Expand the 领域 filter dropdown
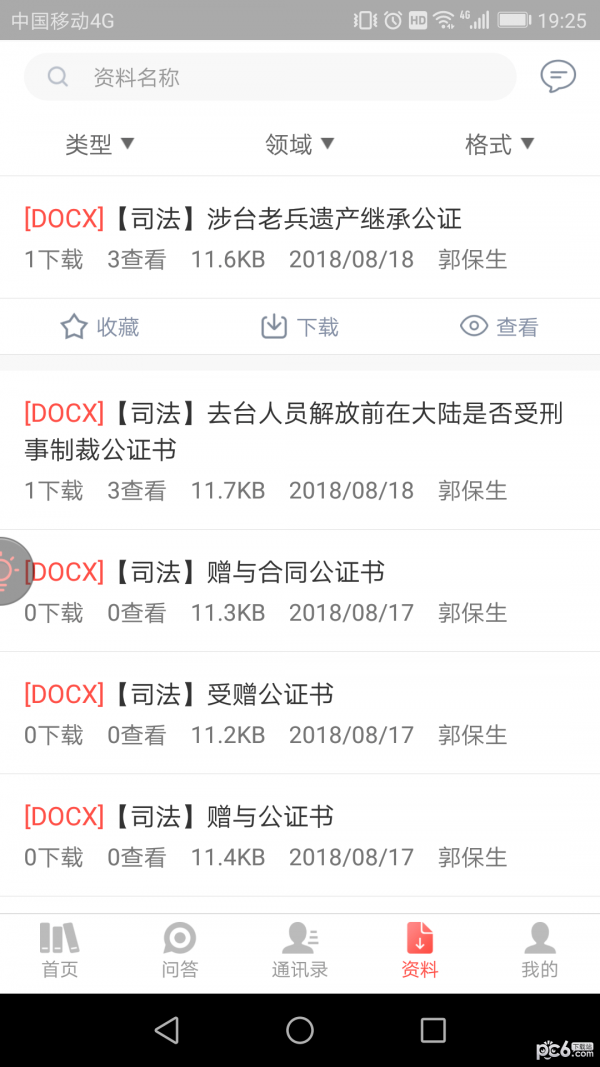600x1067 pixels. pos(299,145)
